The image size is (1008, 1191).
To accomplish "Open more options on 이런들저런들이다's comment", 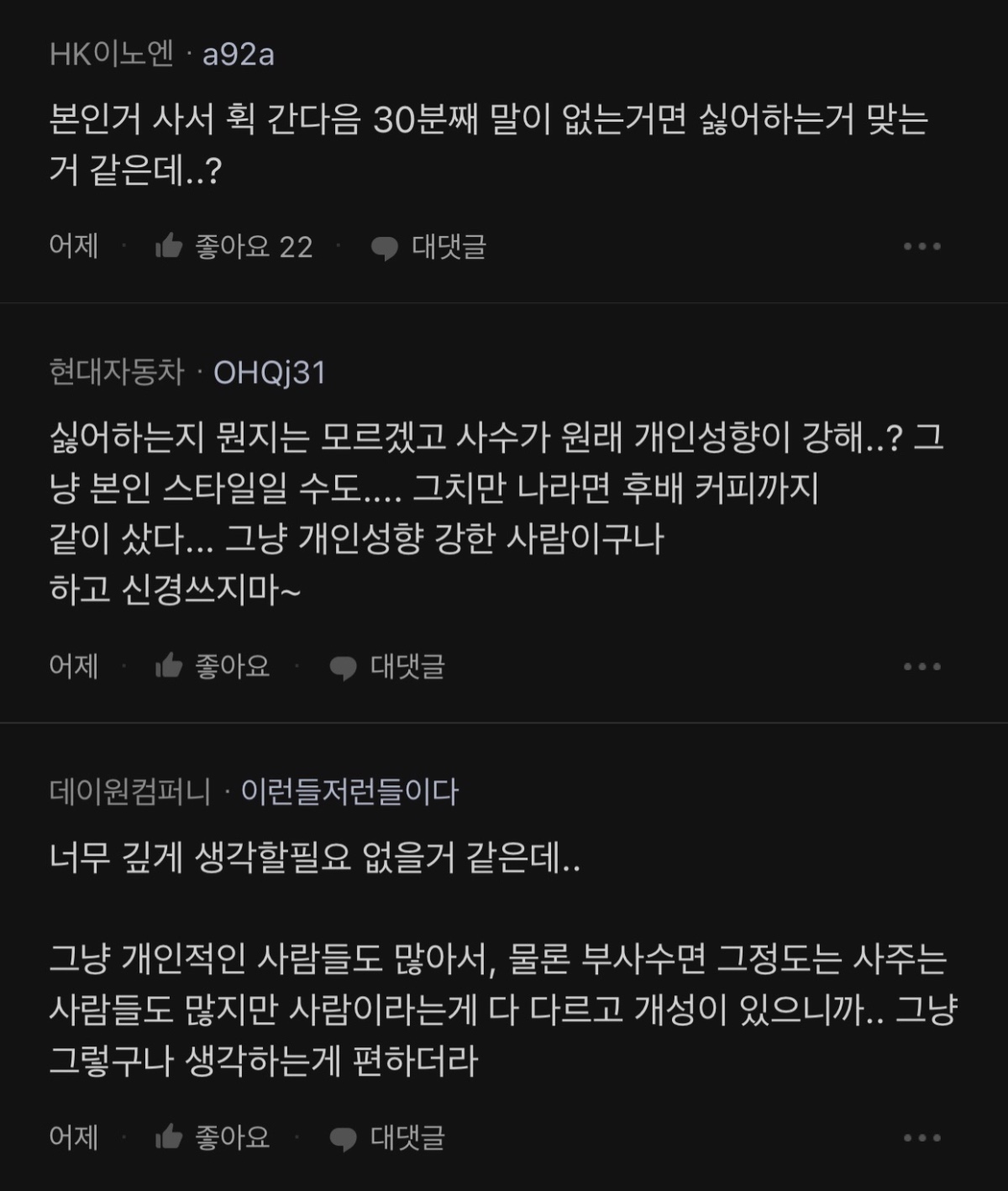I will [921, 1138].
